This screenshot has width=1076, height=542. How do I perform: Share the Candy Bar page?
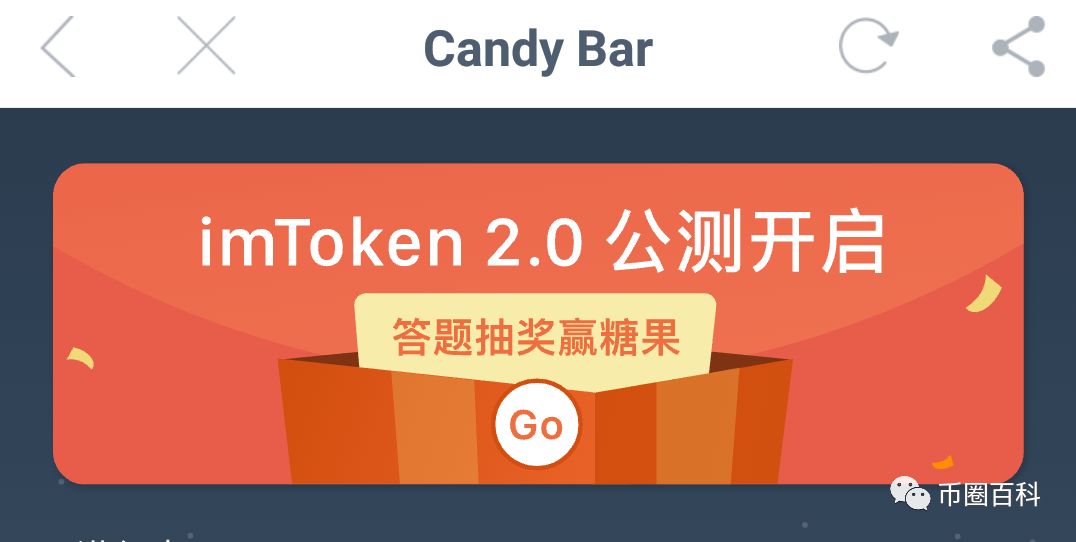point(1019,47)
